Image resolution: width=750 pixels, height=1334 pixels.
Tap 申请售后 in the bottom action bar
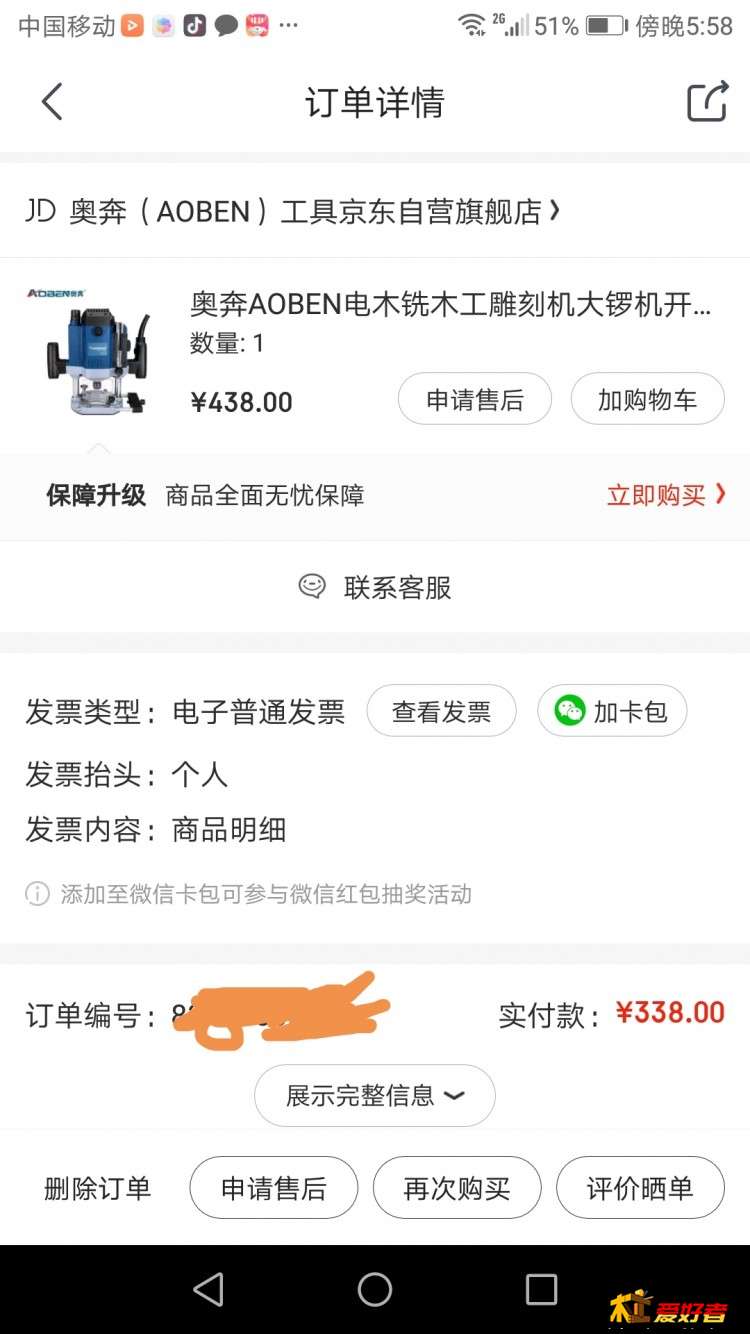tap(274, 1188)
